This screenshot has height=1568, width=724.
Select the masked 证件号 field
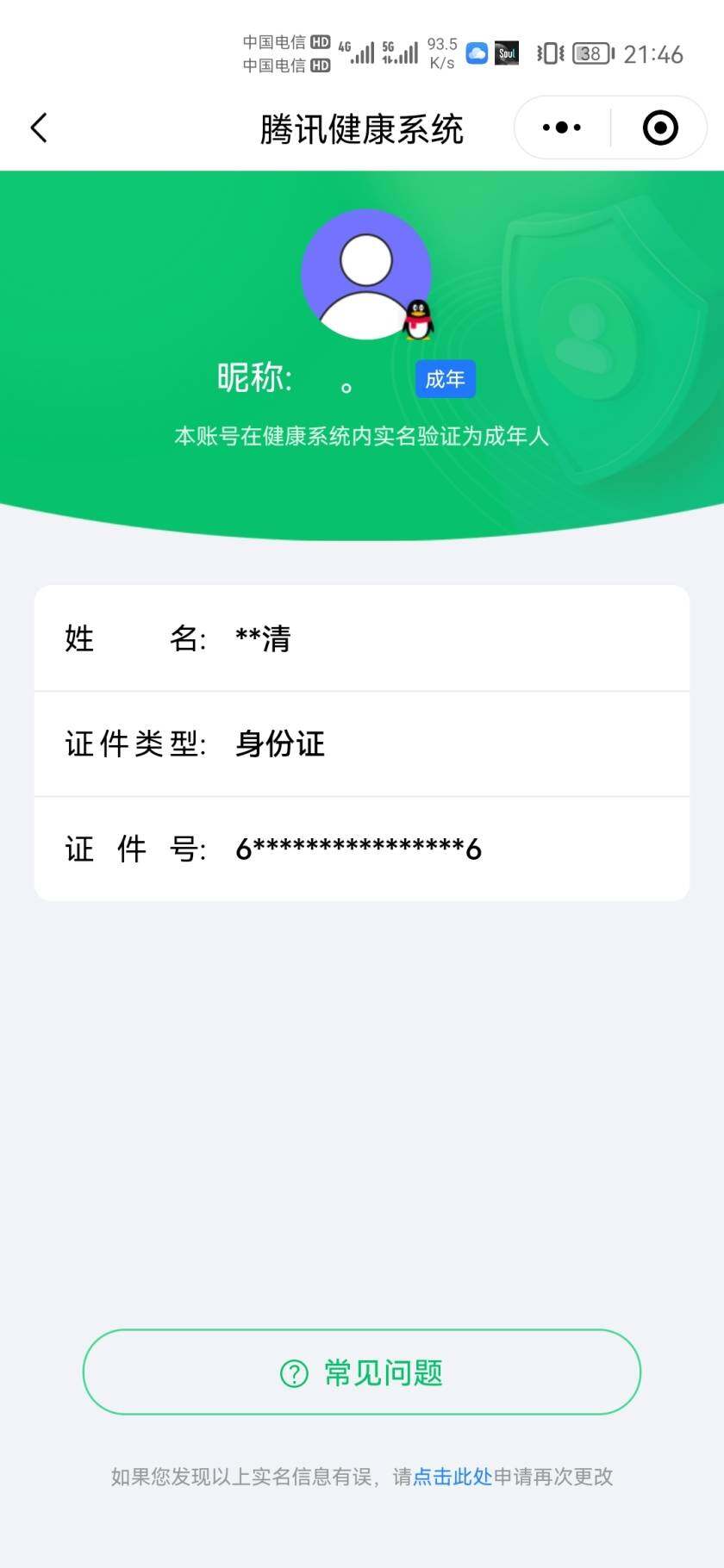359,849
